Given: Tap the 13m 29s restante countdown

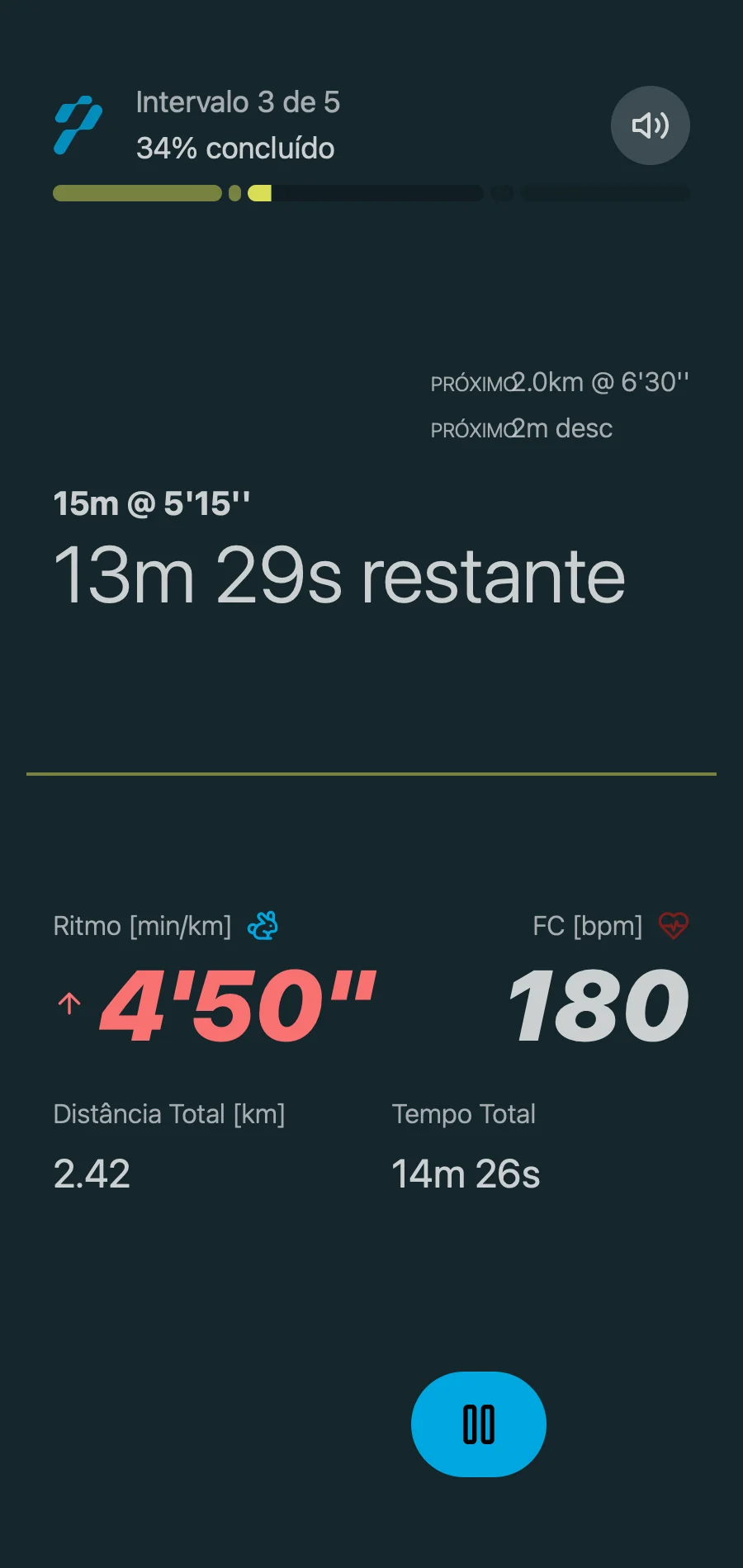Looking at the screenshot, I should (338, 576).
